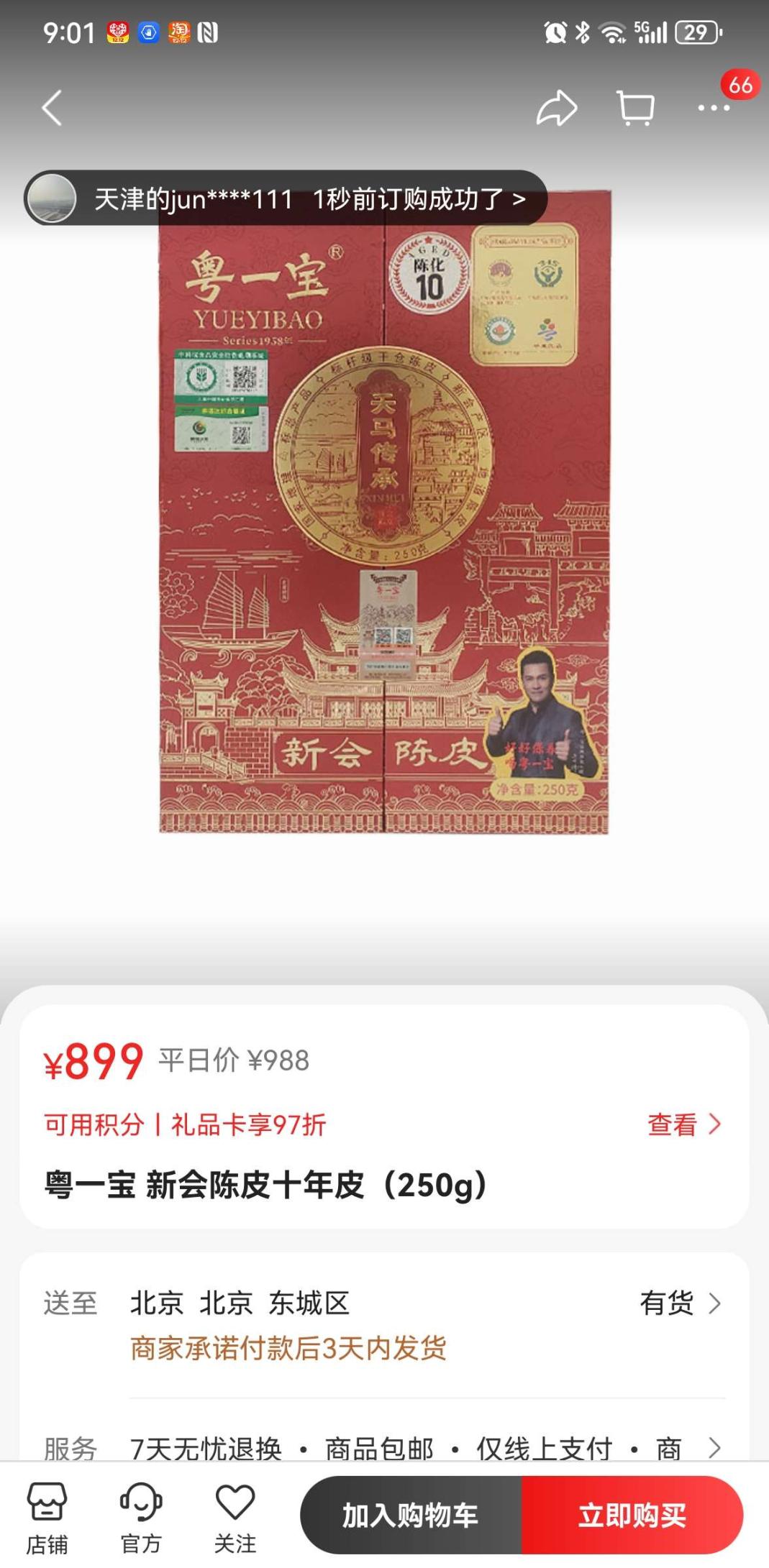
Task: Go back to the previous page
Action: [52, 109]
